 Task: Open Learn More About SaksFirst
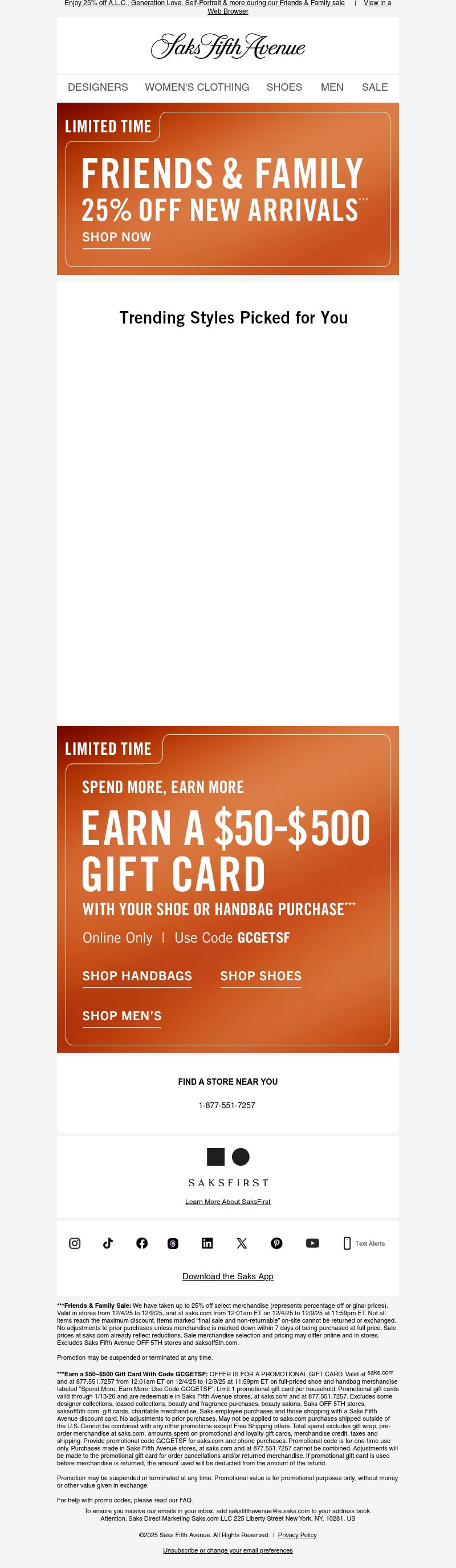(x=227, y=1202)
